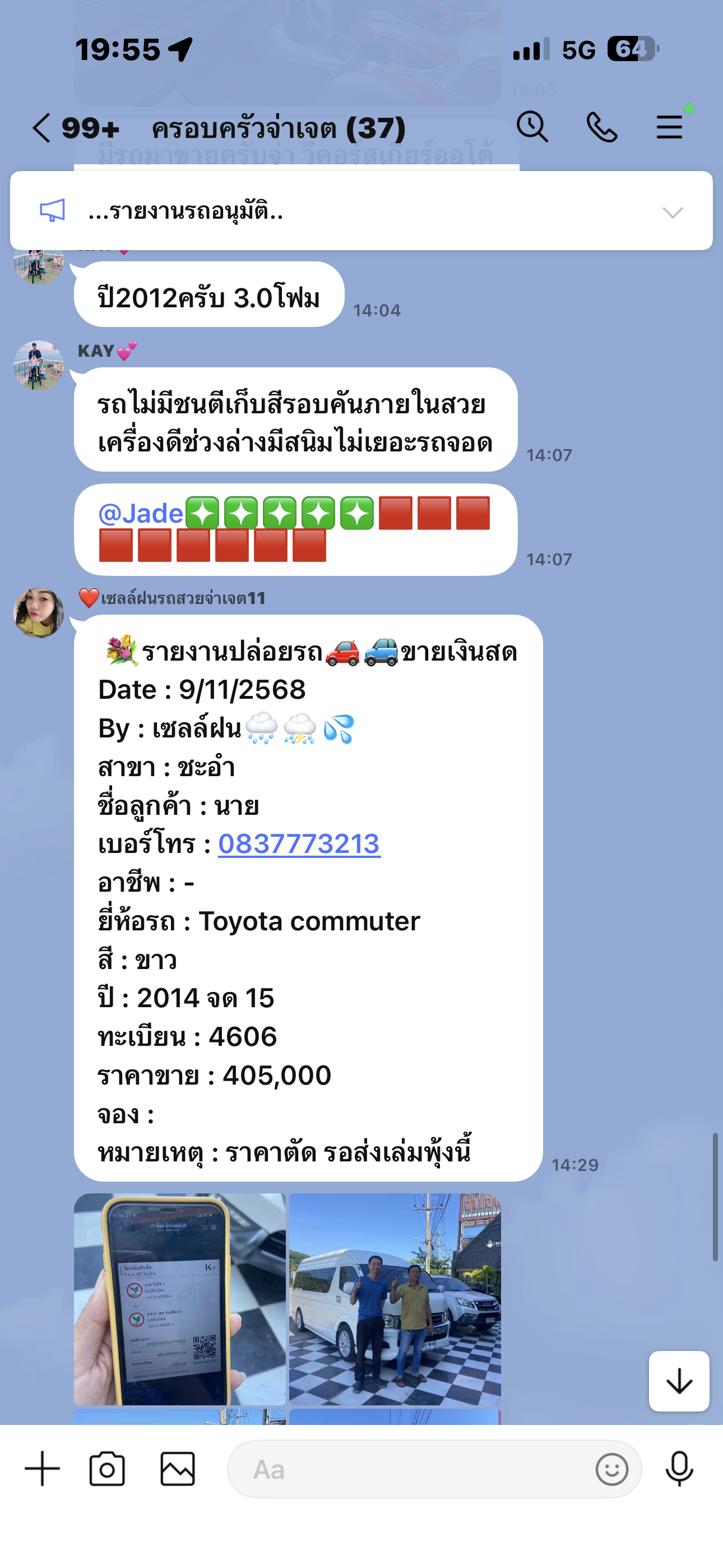Screen dimensions: 723x1568
Task: Search messages in this chat
Action: (532, 127)
